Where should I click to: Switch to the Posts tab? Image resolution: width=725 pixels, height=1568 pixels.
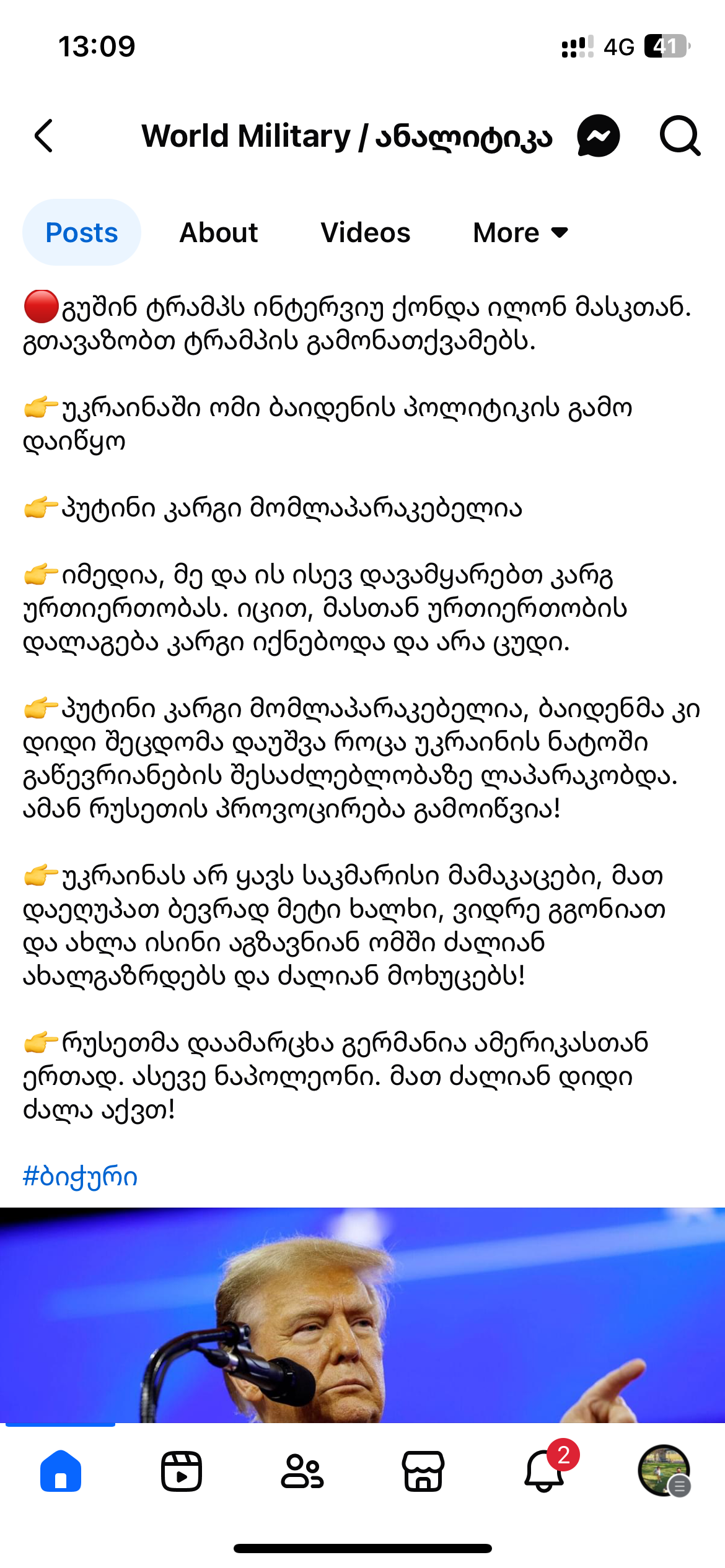click(82, 233)
